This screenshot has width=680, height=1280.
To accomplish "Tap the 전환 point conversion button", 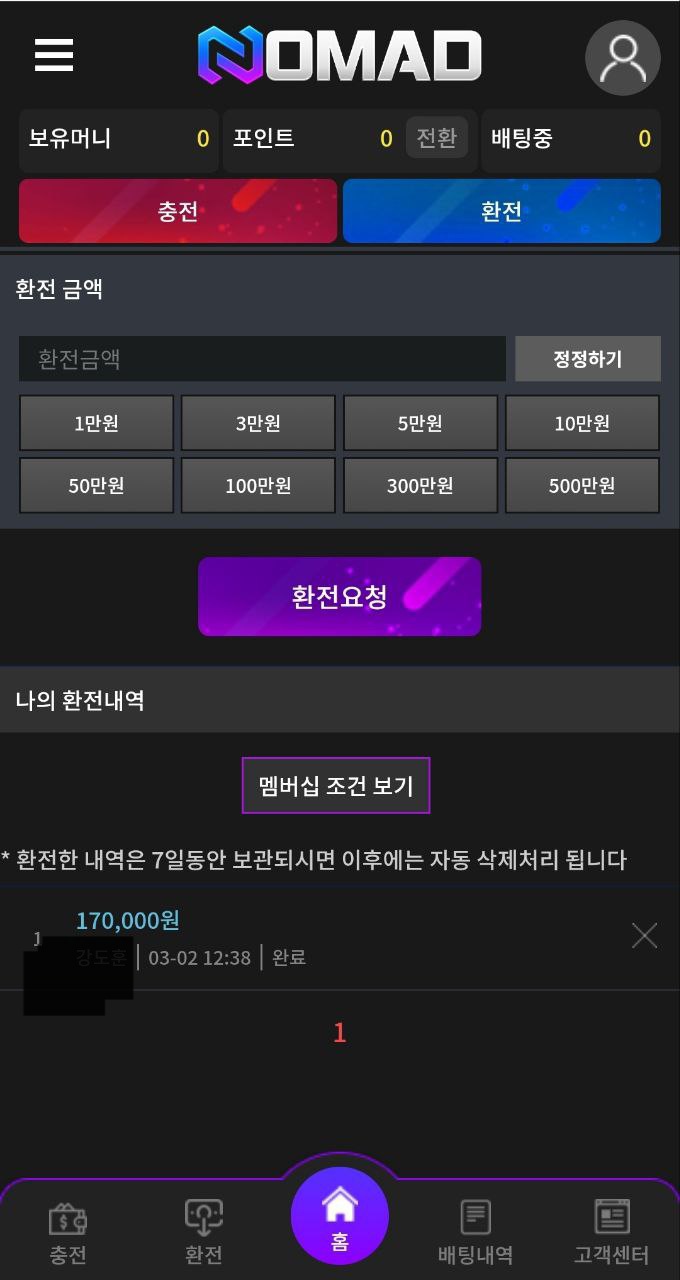I will coord(436,138).
